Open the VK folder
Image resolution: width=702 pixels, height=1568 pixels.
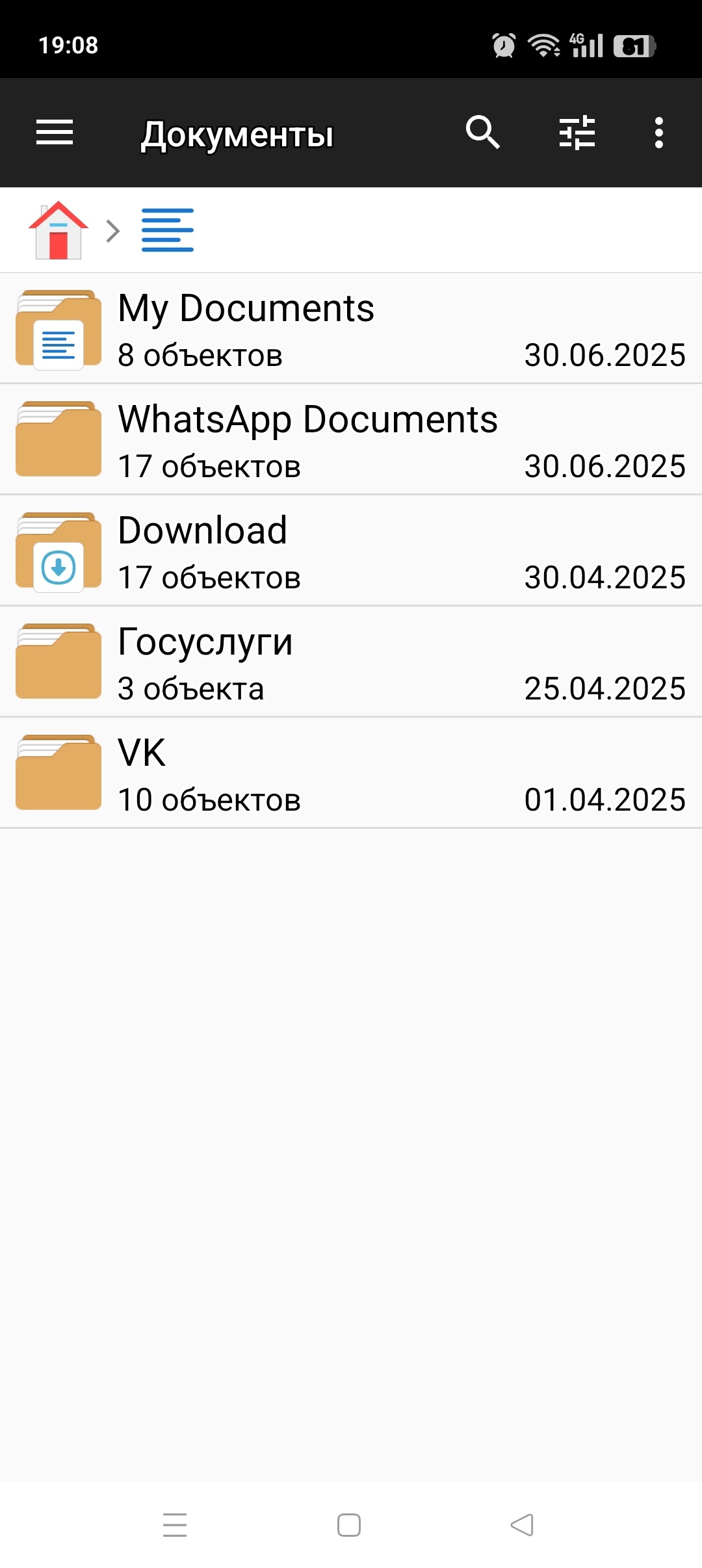point(351,774)
